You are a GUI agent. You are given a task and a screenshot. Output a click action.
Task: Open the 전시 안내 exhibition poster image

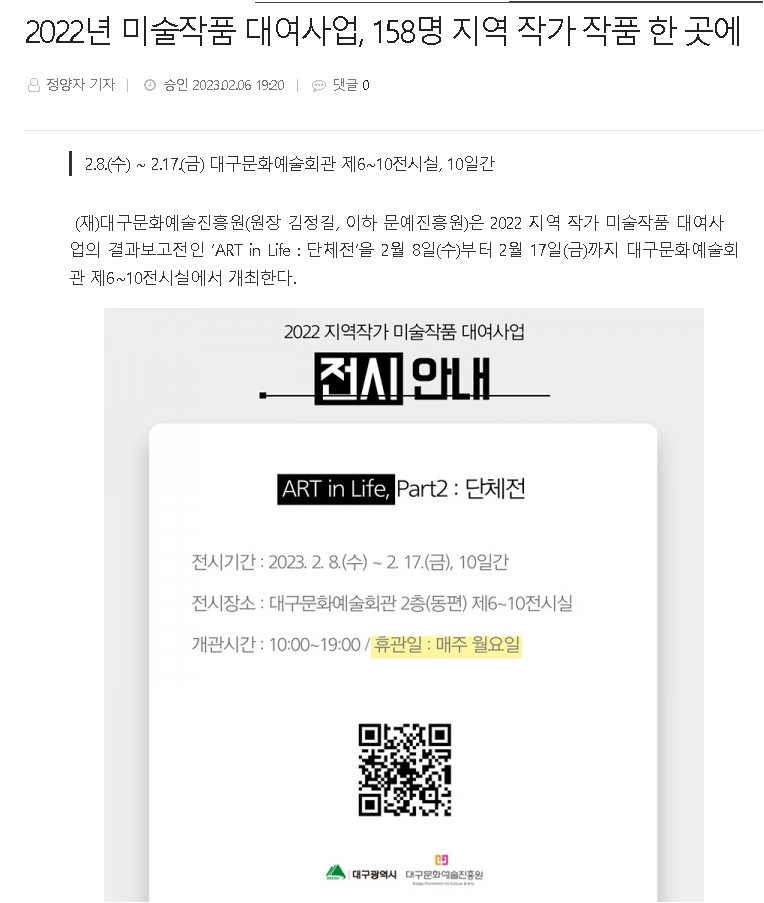click(x=403, y=600)
